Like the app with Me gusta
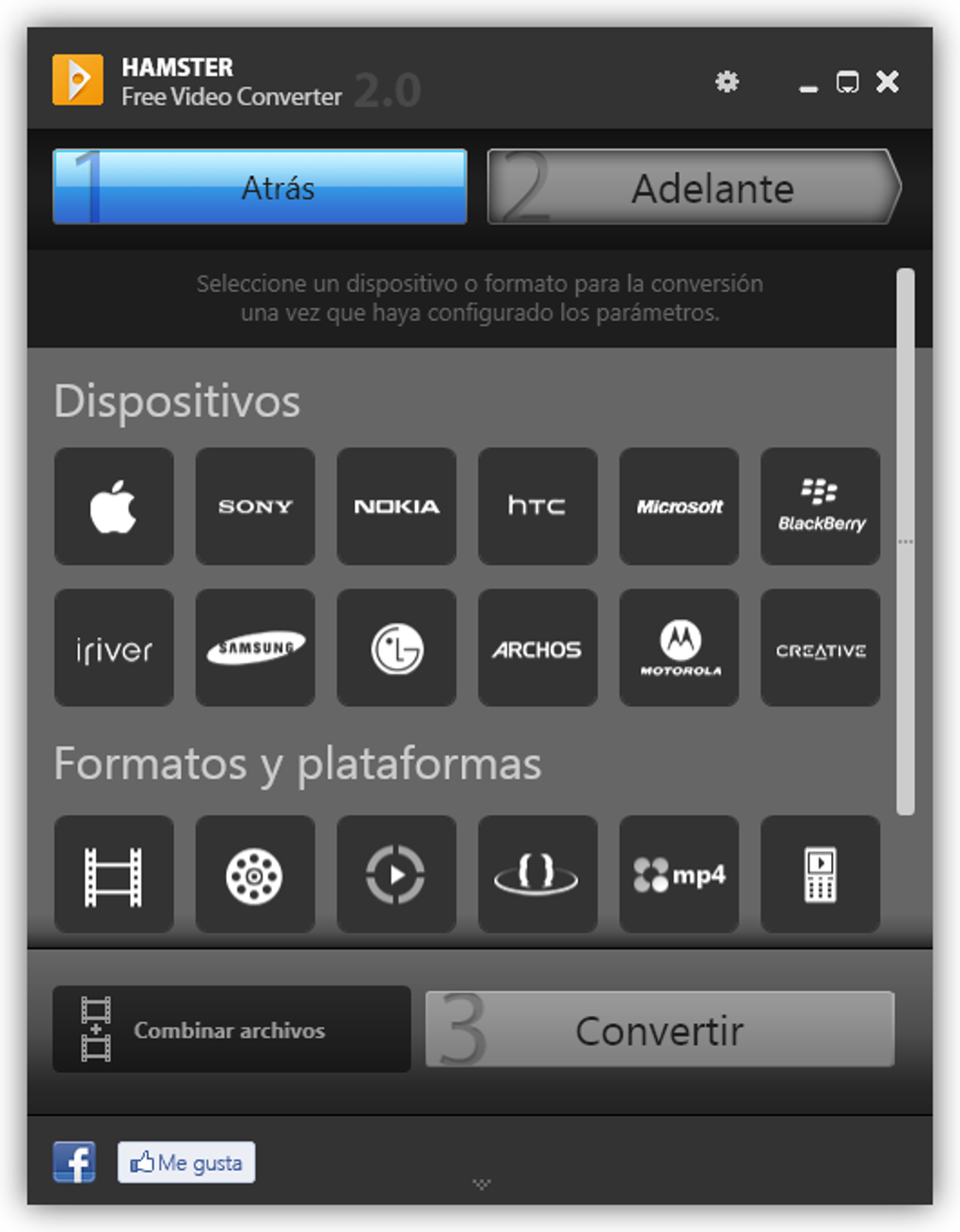The height and width of the screenshot is (1232, 960). pos(186,1162)
